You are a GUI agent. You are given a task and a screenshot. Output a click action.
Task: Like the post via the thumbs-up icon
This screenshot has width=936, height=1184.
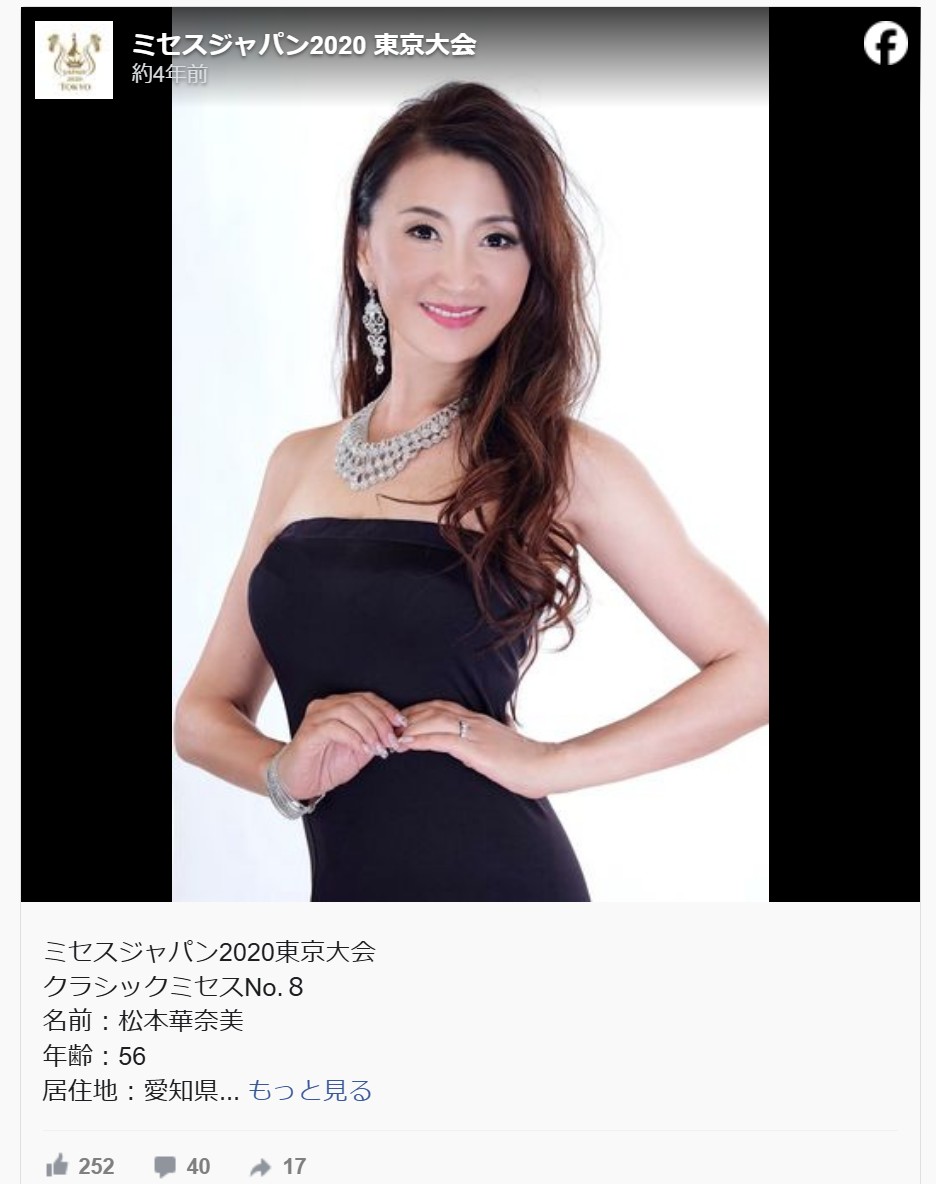(57, 1166)
